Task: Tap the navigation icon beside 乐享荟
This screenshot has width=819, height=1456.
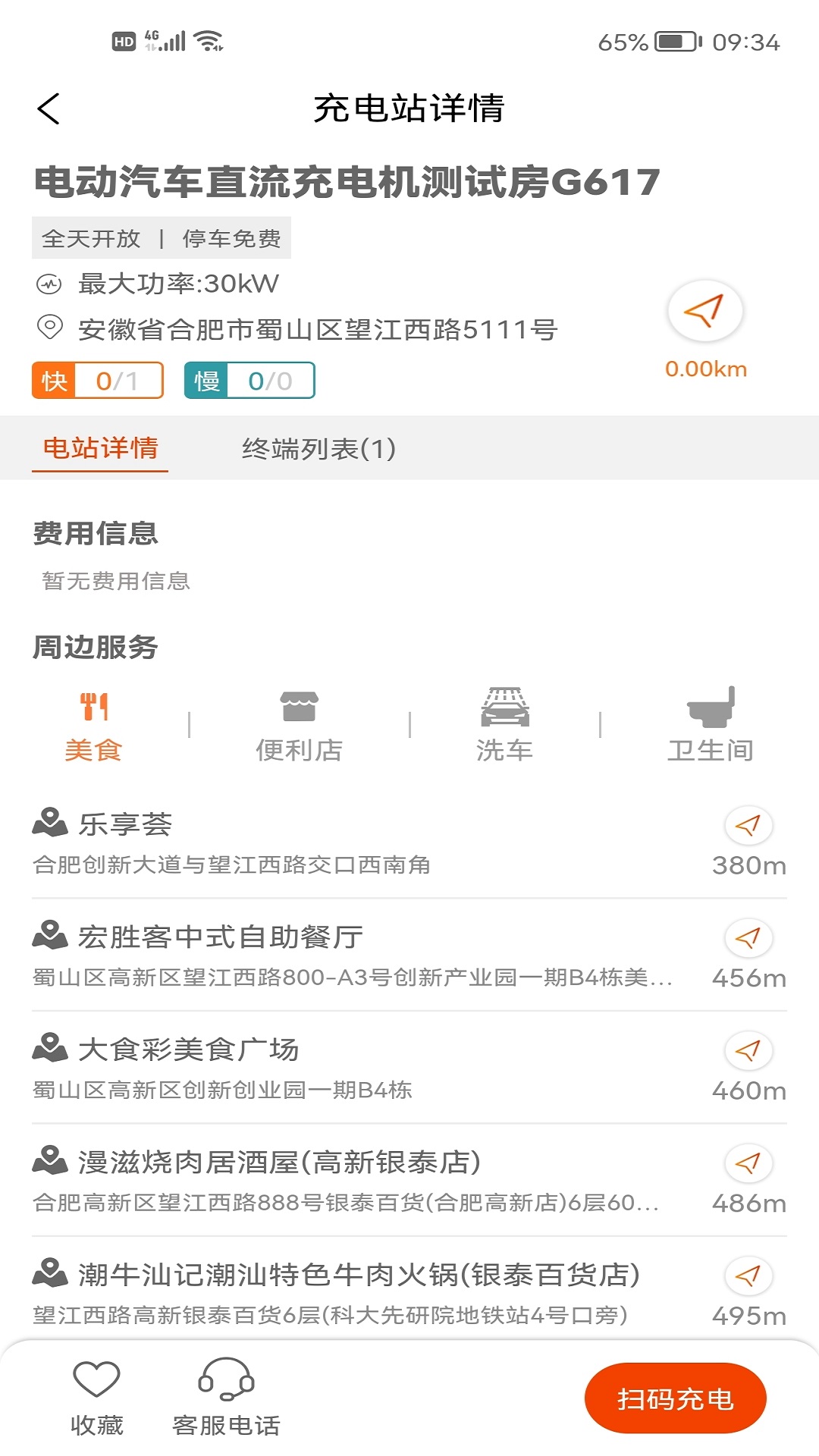Action: (748, 827)
